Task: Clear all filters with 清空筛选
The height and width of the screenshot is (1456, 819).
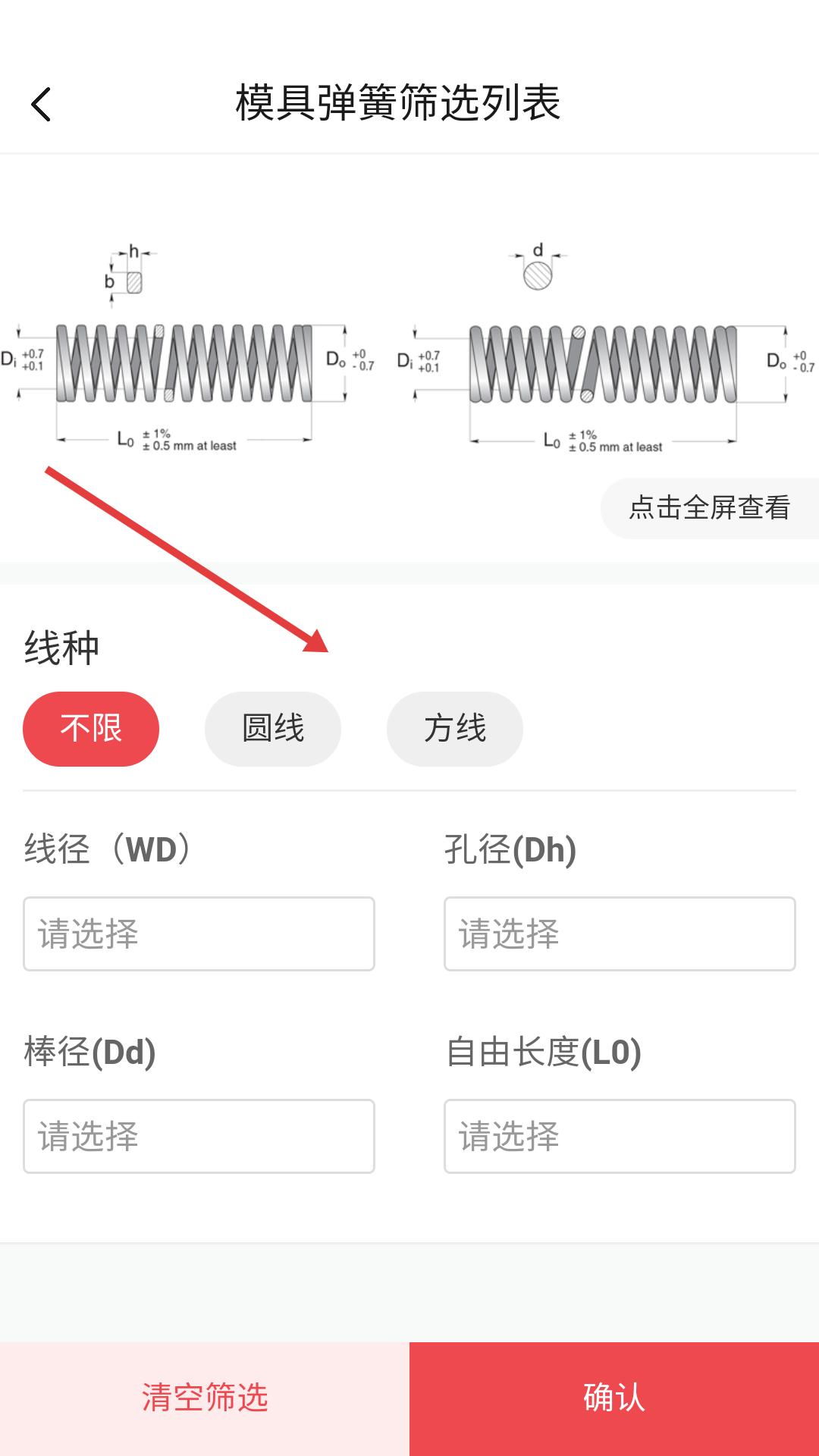Action: pos(205,1398)
